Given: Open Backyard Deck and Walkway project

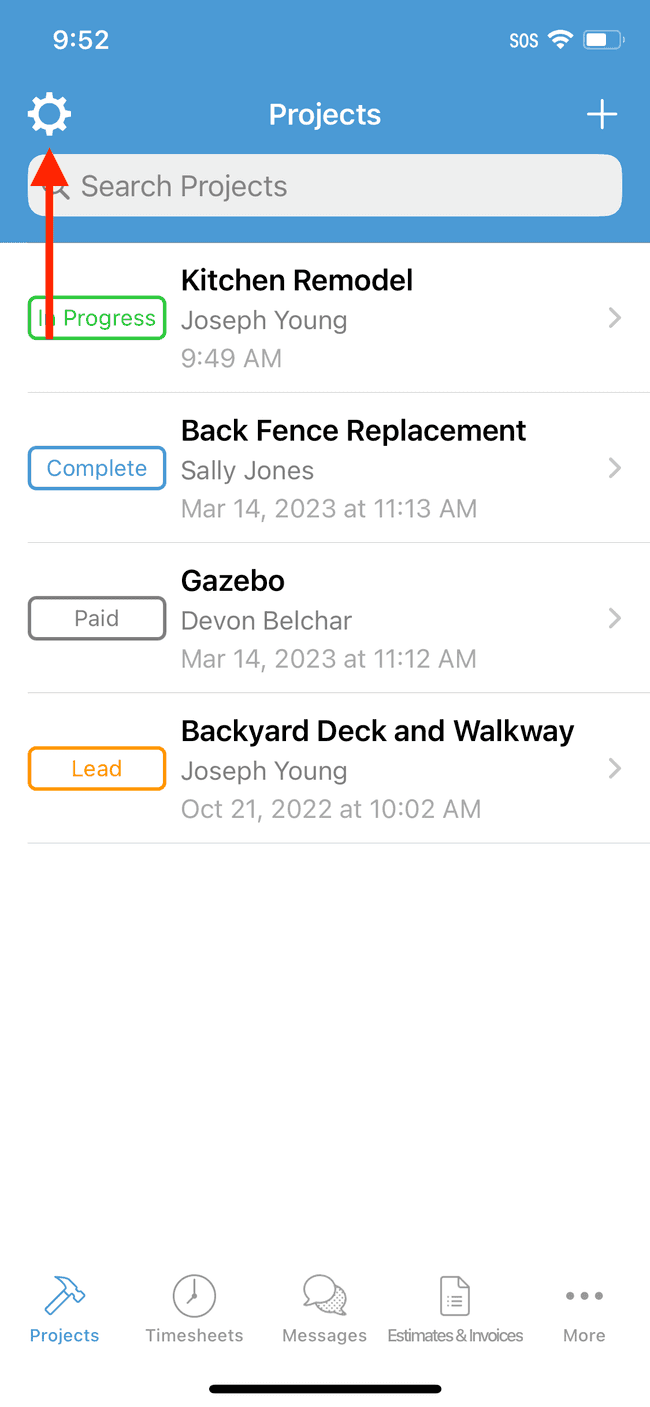Looking at the screenshot, I should click(325, 768).
